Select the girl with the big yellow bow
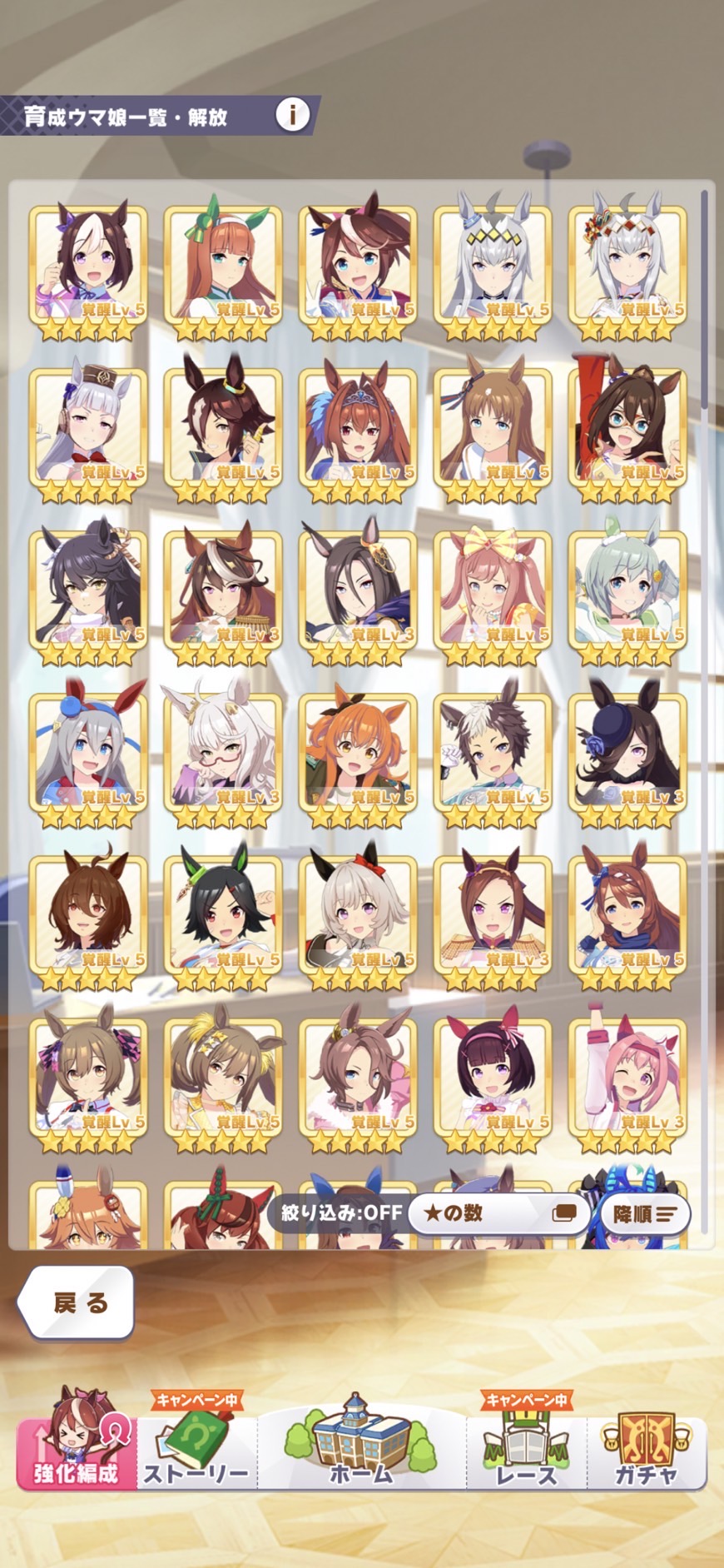724x1568 pixels. pos(493,591)
